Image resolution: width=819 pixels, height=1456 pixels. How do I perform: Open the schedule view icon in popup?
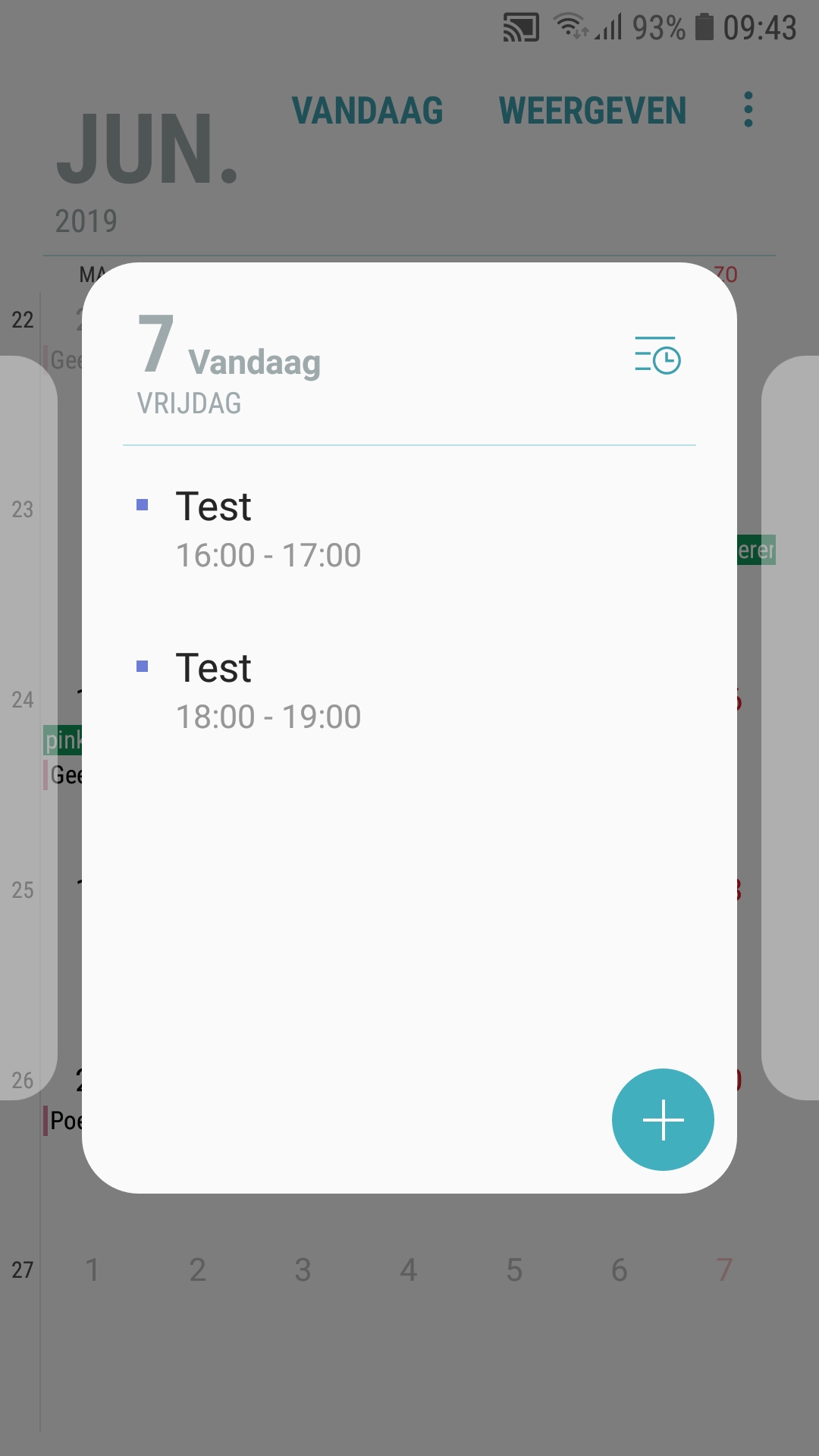[657, 356]
